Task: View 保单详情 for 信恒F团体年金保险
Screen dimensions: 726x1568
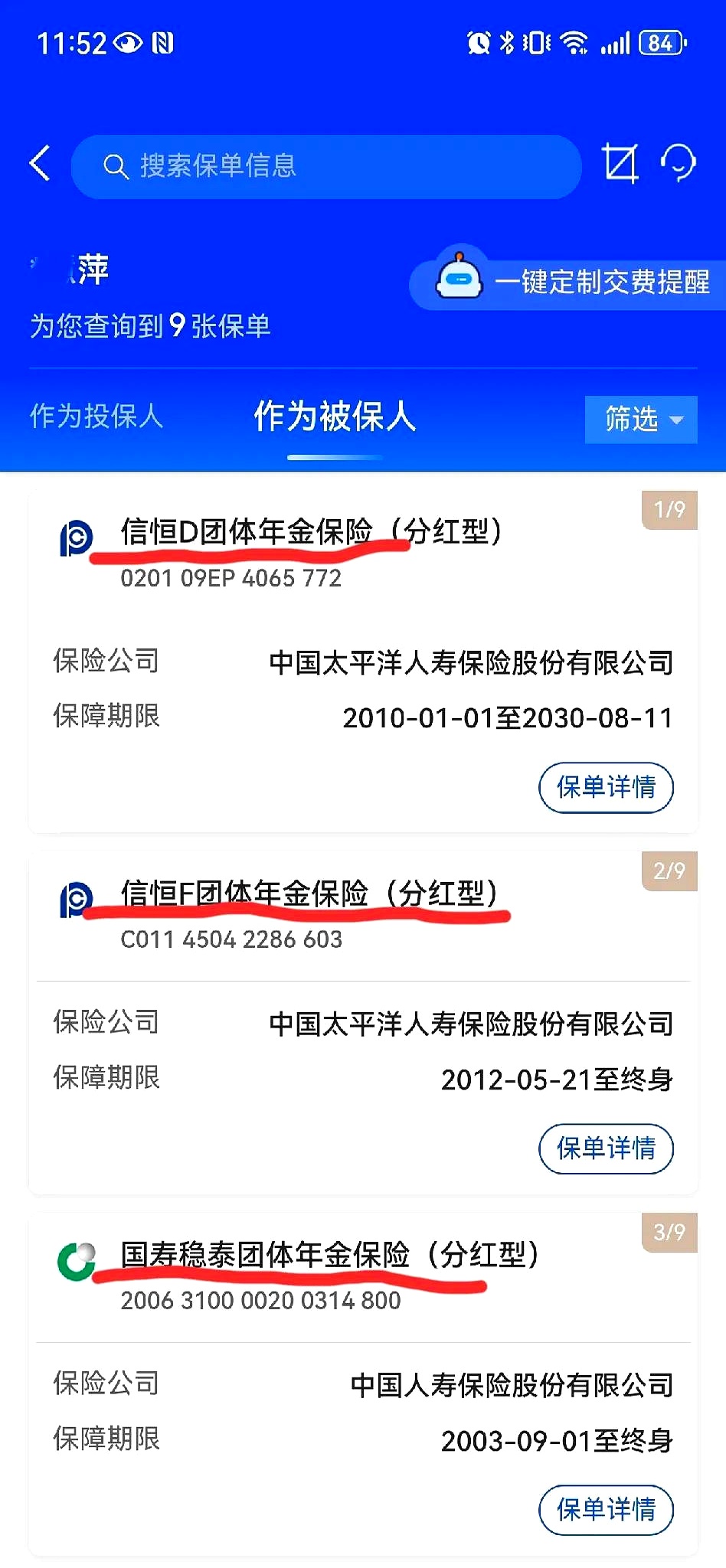Action: pyautogui.click(x=605, y=1148)
